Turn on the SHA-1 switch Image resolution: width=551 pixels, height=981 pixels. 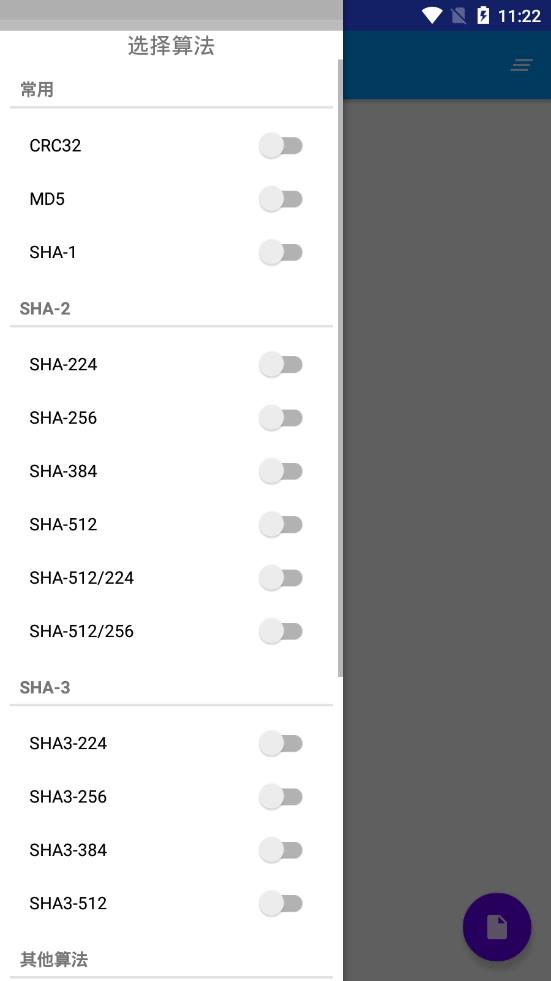pos(281,252)
